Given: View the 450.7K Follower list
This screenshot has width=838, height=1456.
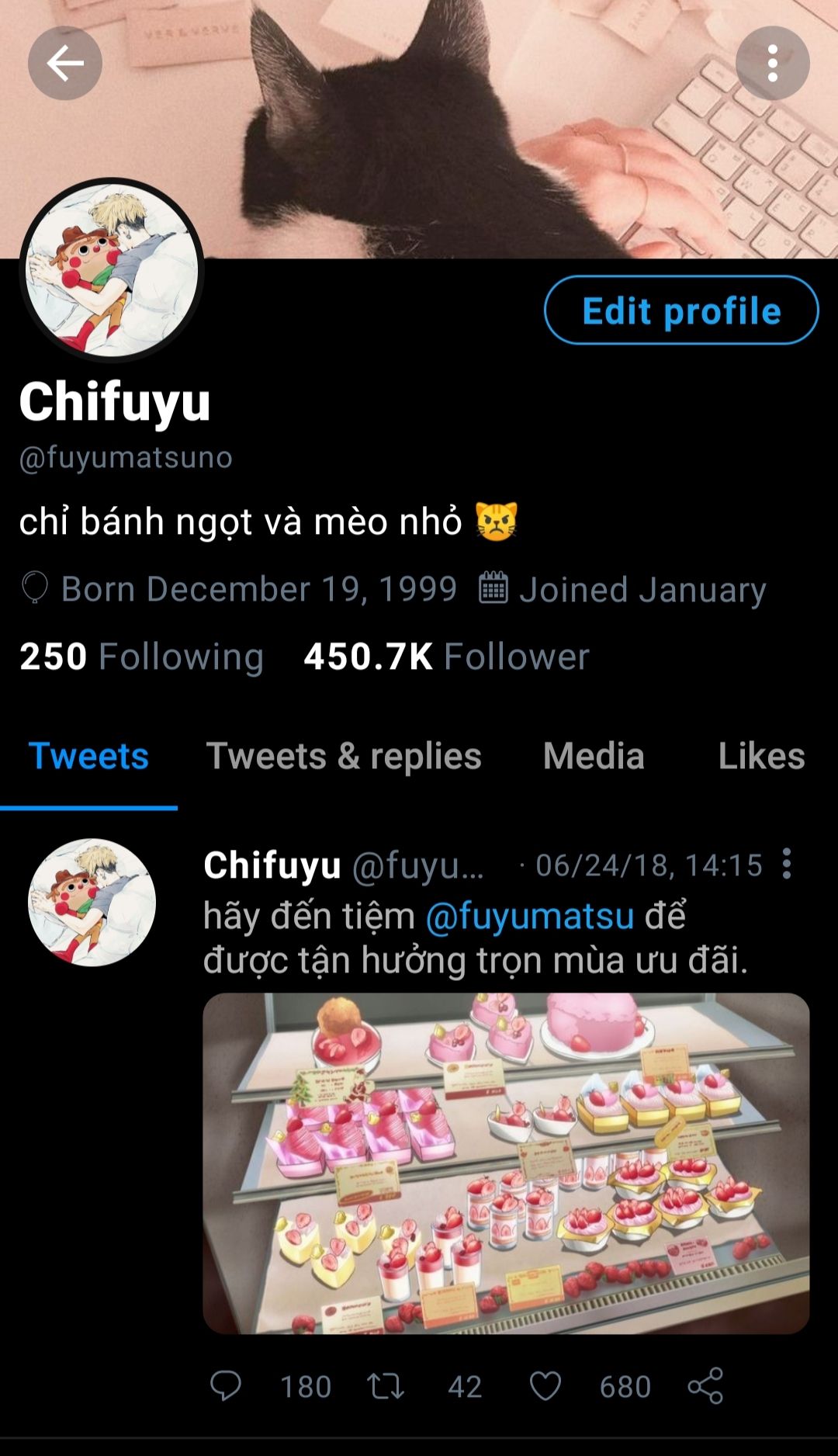Looking at the screenshot, I should 446,657.
